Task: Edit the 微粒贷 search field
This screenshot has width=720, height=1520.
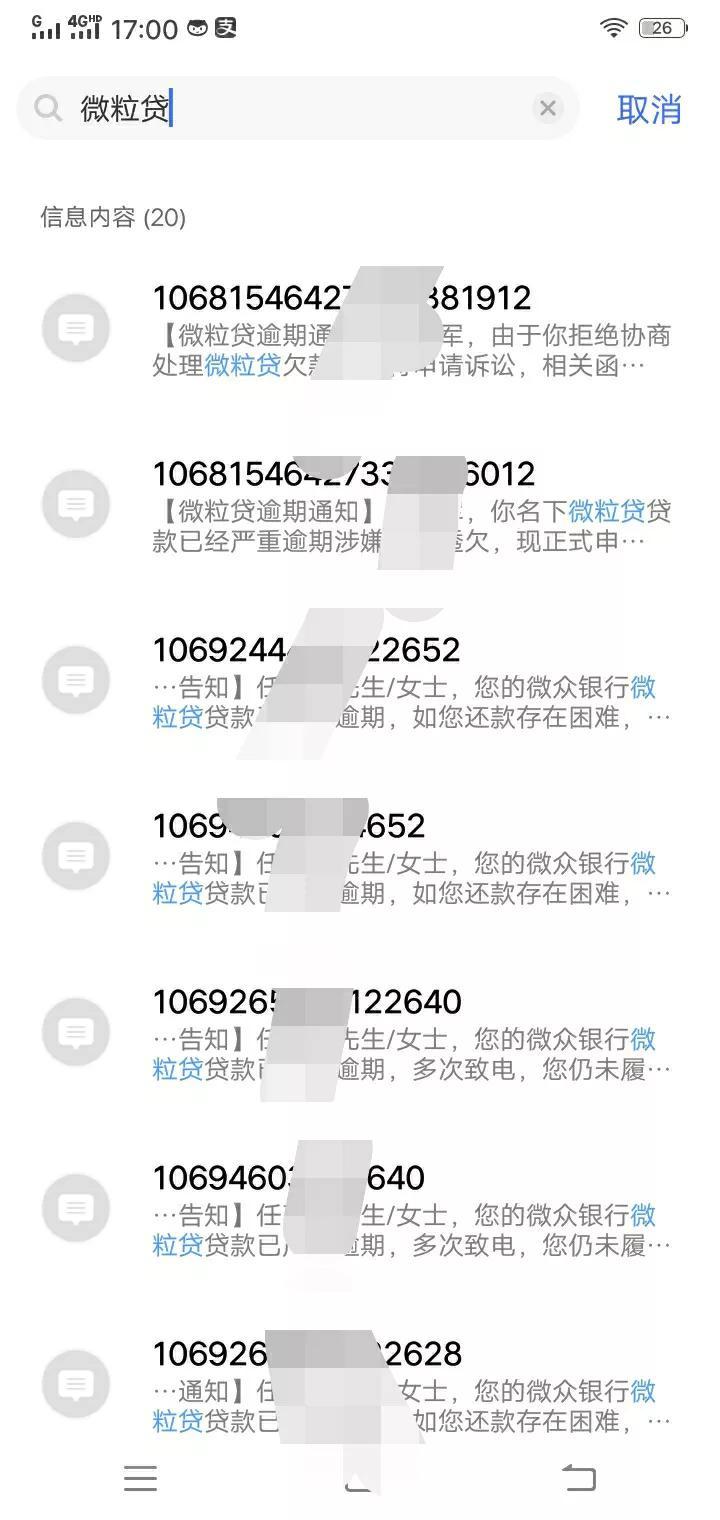Action: [x=298, y=108]
